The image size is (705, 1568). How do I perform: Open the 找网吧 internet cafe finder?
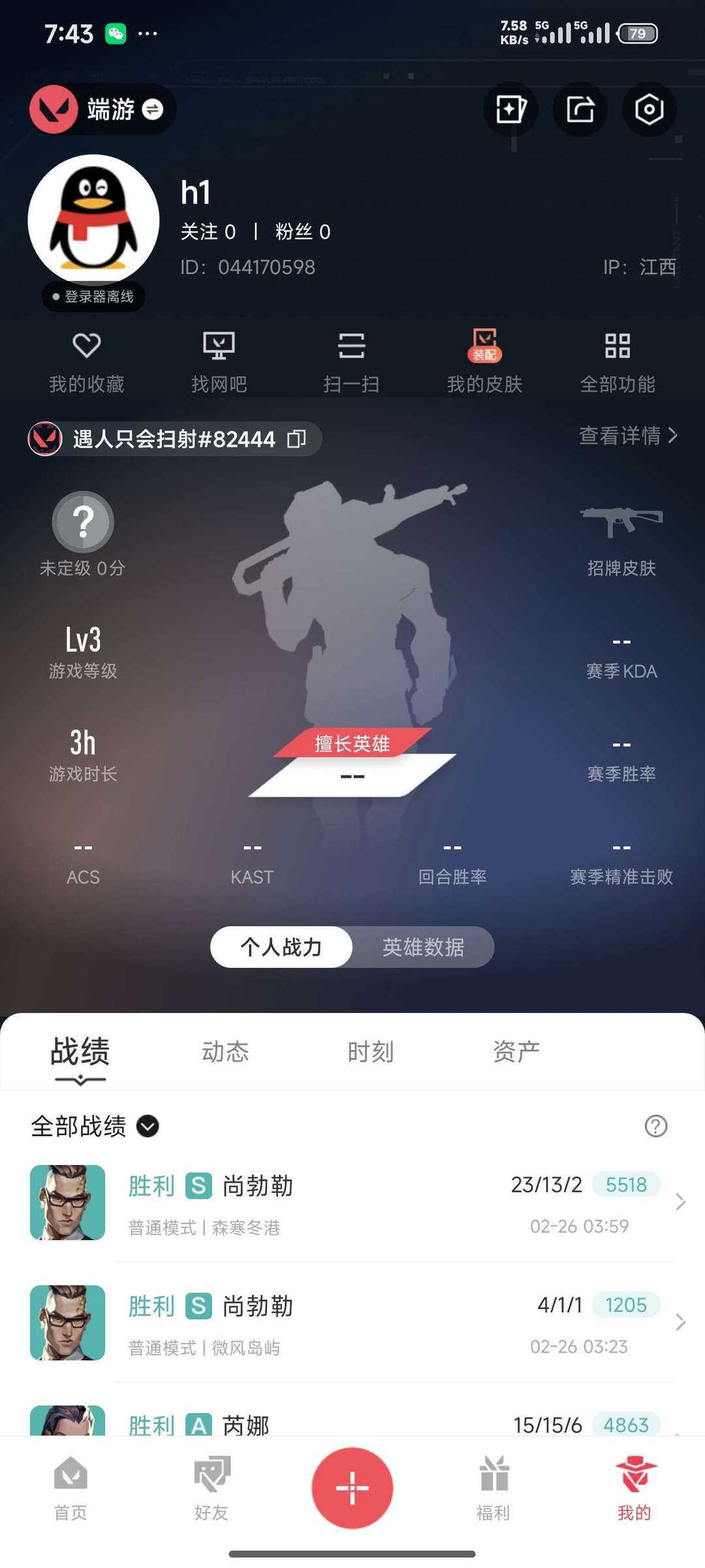coord(219,359)
